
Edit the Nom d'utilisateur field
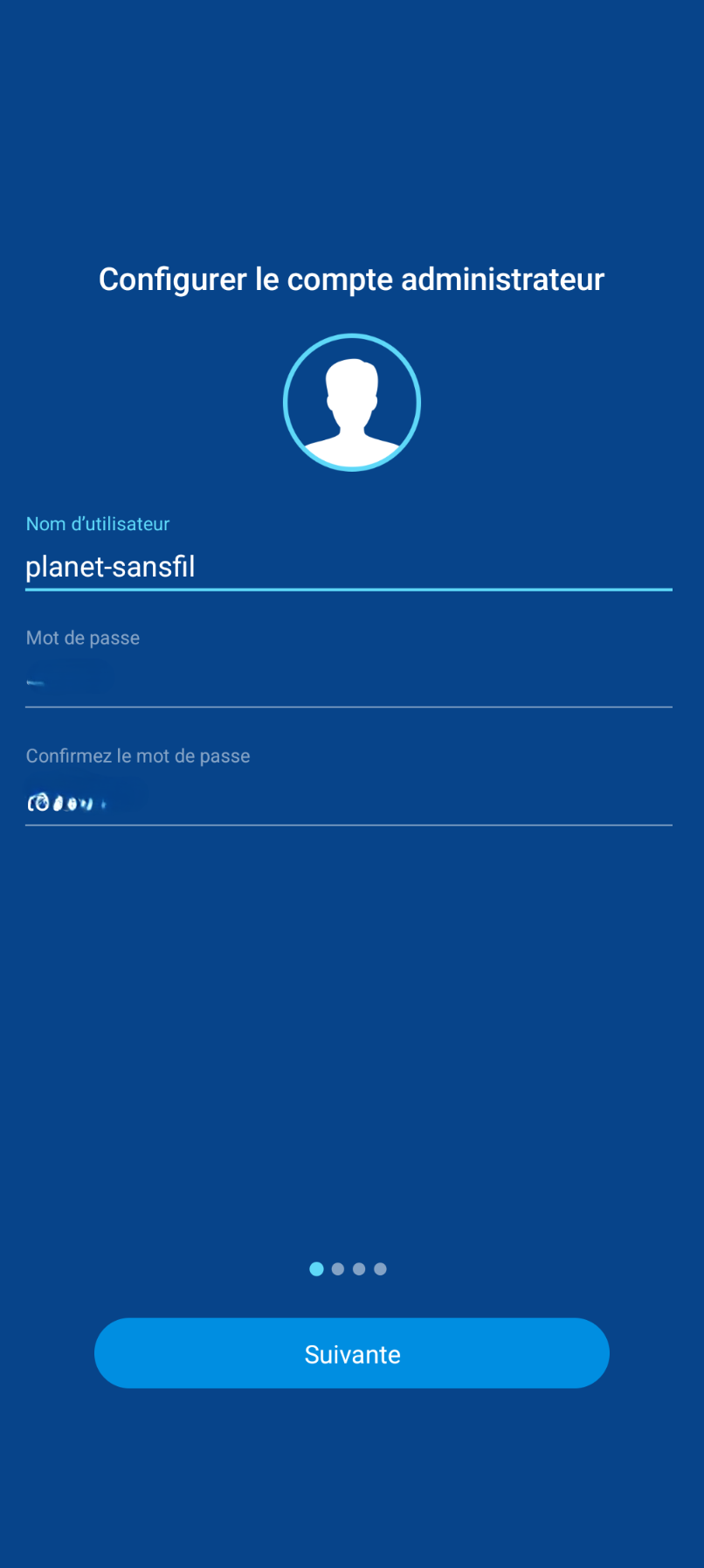tap(349, 567)
